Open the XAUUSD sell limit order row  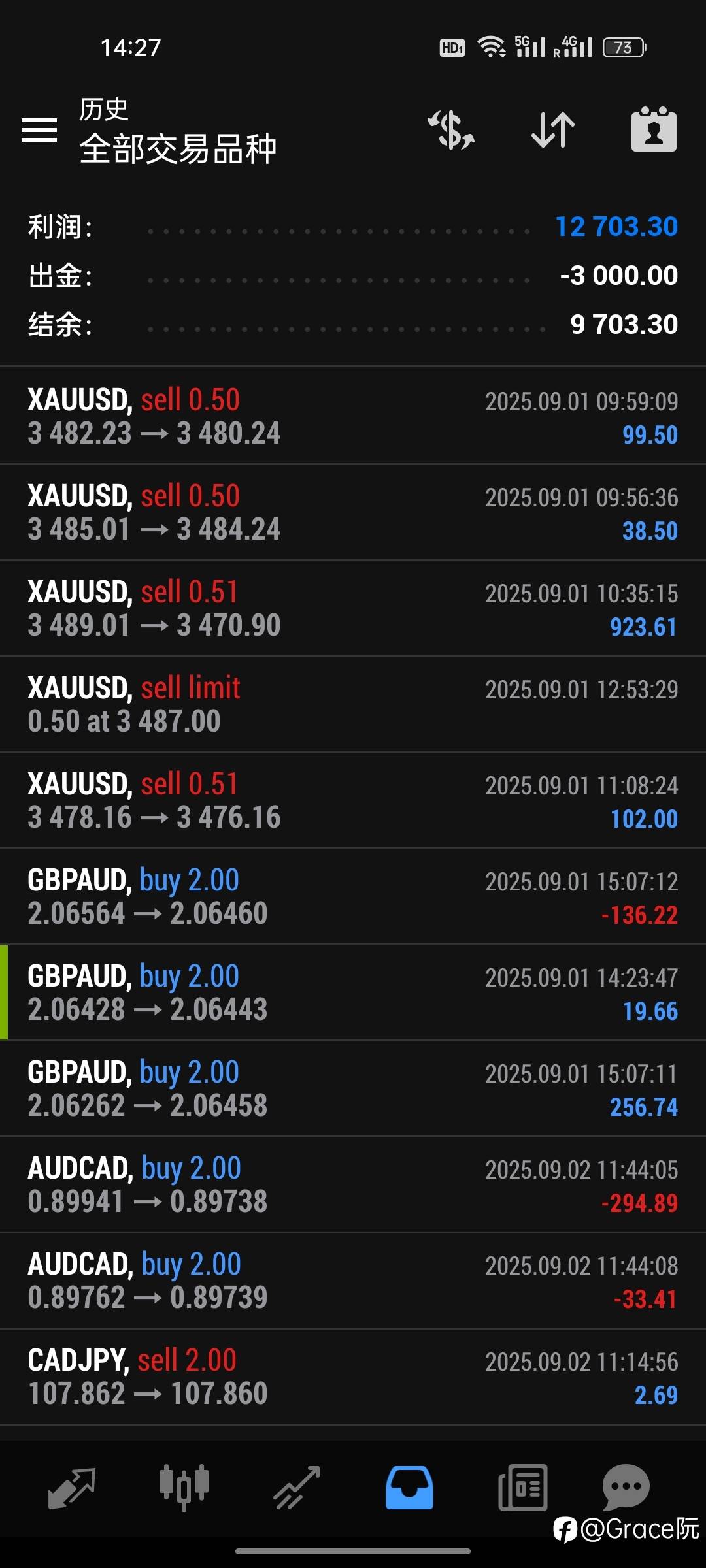(353, 704)
